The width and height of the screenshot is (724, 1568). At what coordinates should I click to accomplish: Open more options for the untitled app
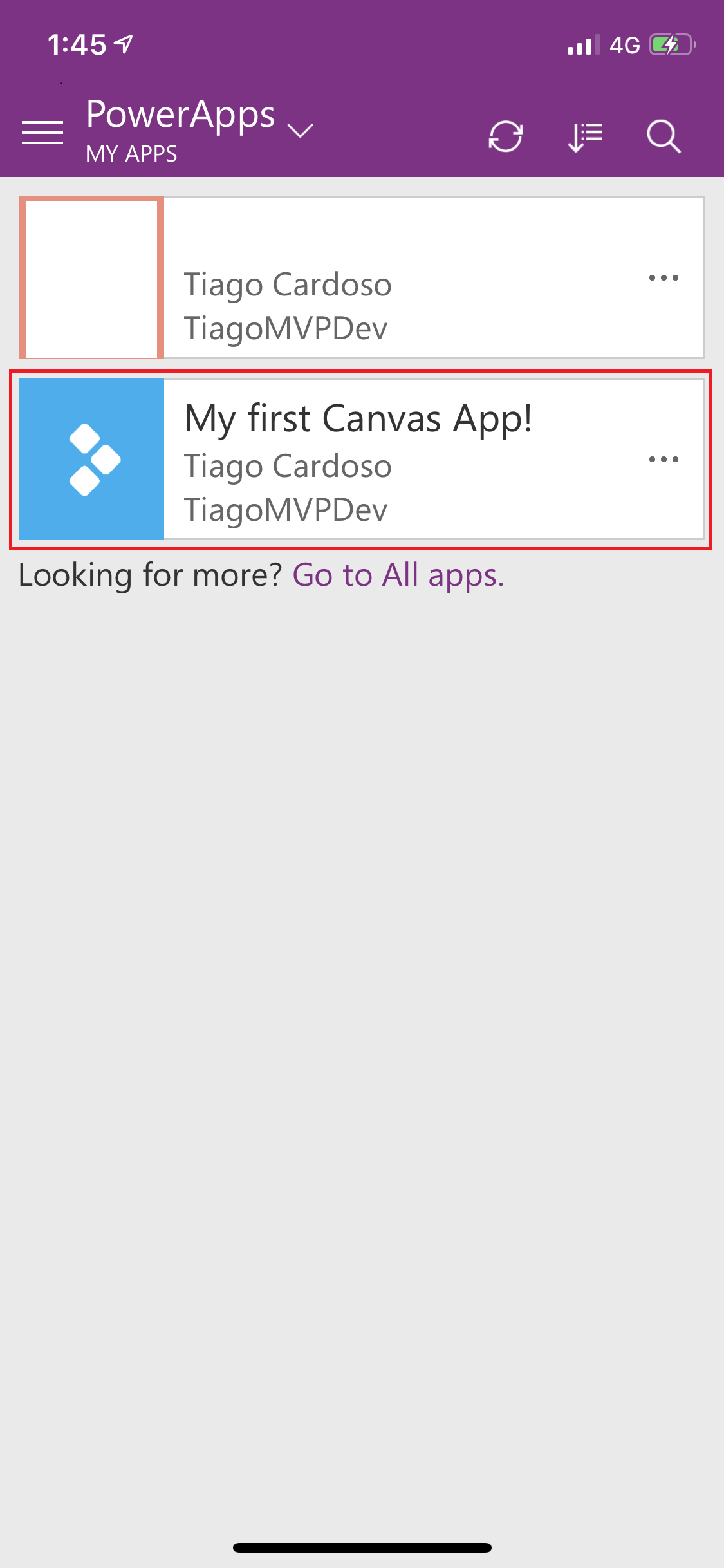(664, 278)
